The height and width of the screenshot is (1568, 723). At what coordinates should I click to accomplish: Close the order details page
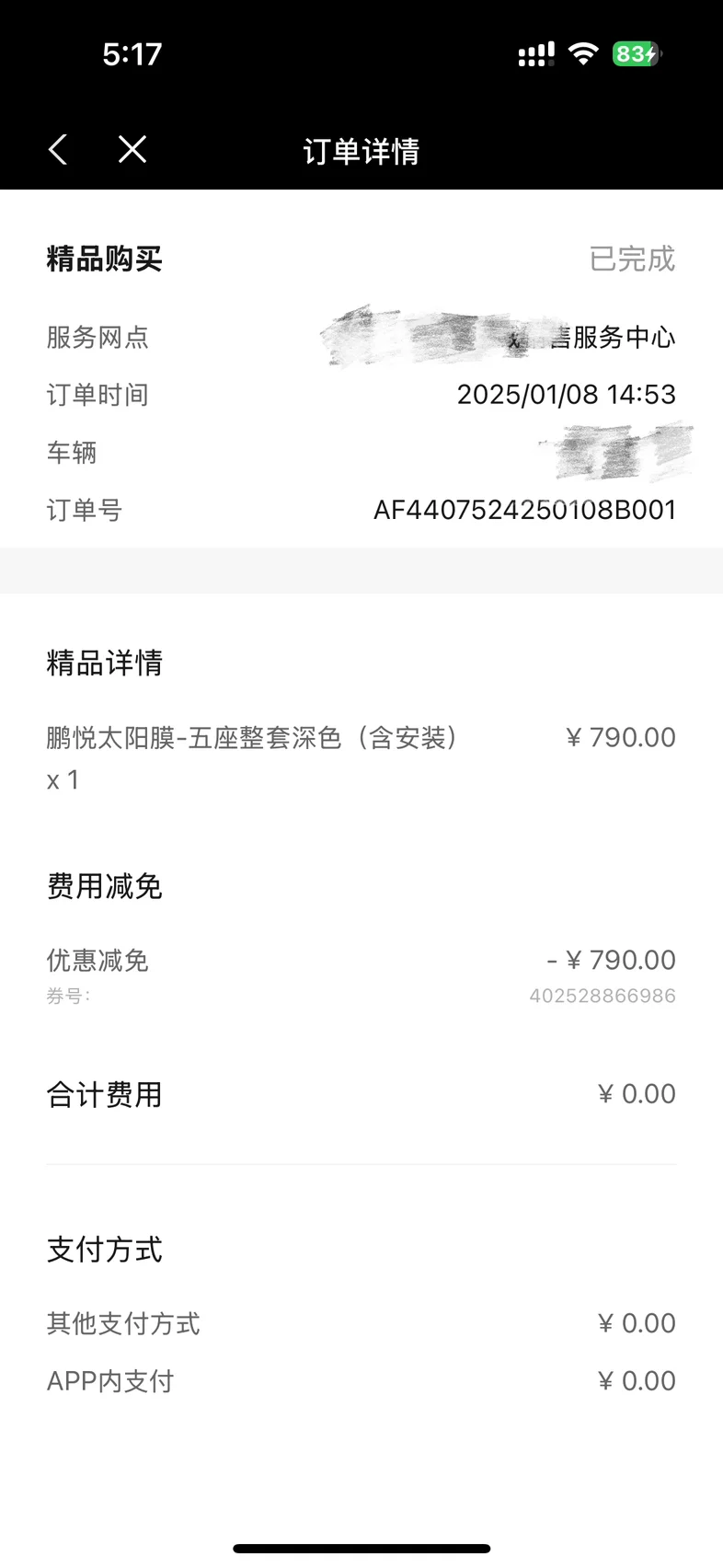point(132,149)
